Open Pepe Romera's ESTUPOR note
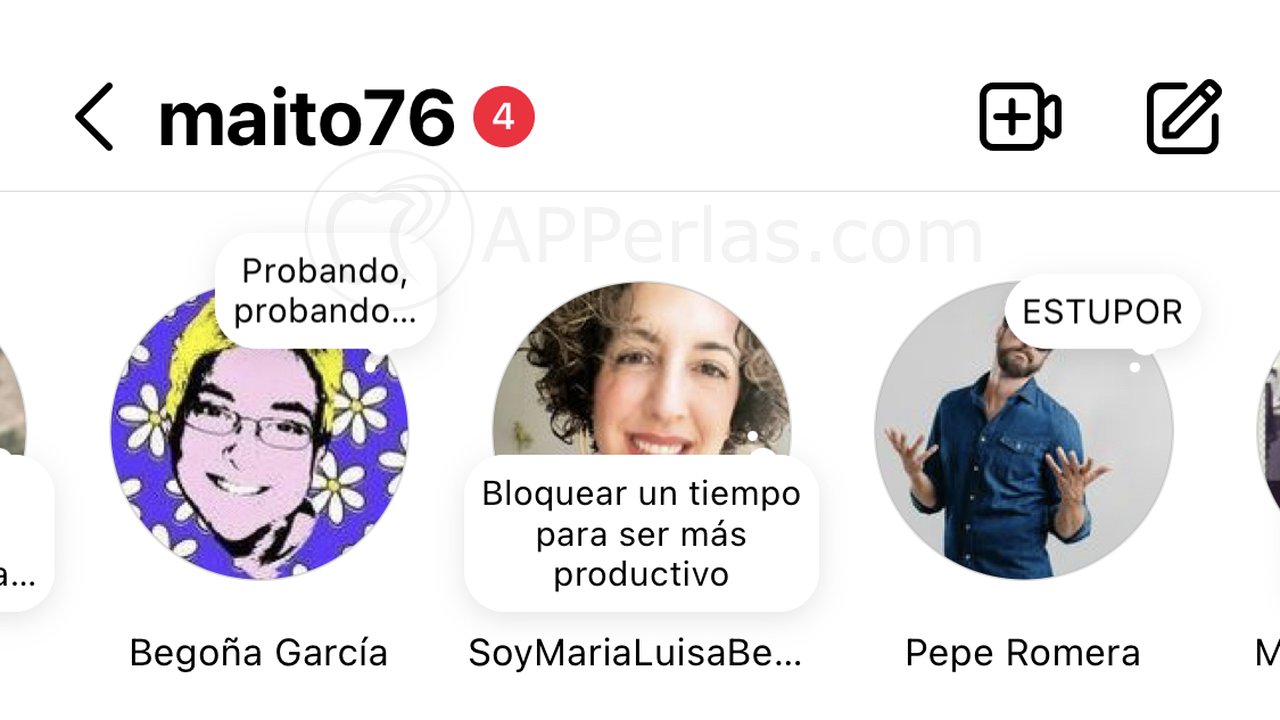1280x720 pixels. click(1102, 312)
